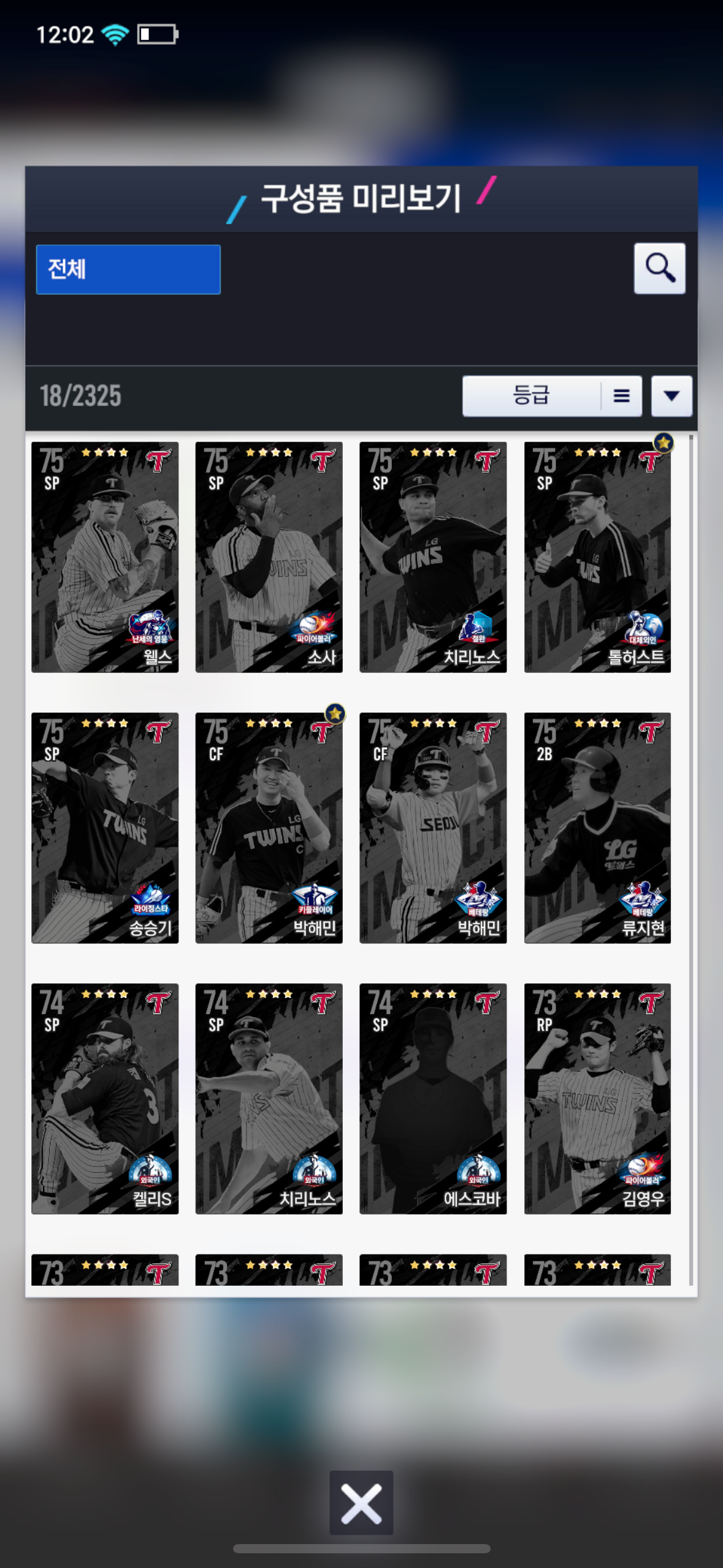Image resolution: width=723 pixels, height=1568 pixels.
Task: Open the 74 SP 켈리S card
Action: tap(105, 1099)
